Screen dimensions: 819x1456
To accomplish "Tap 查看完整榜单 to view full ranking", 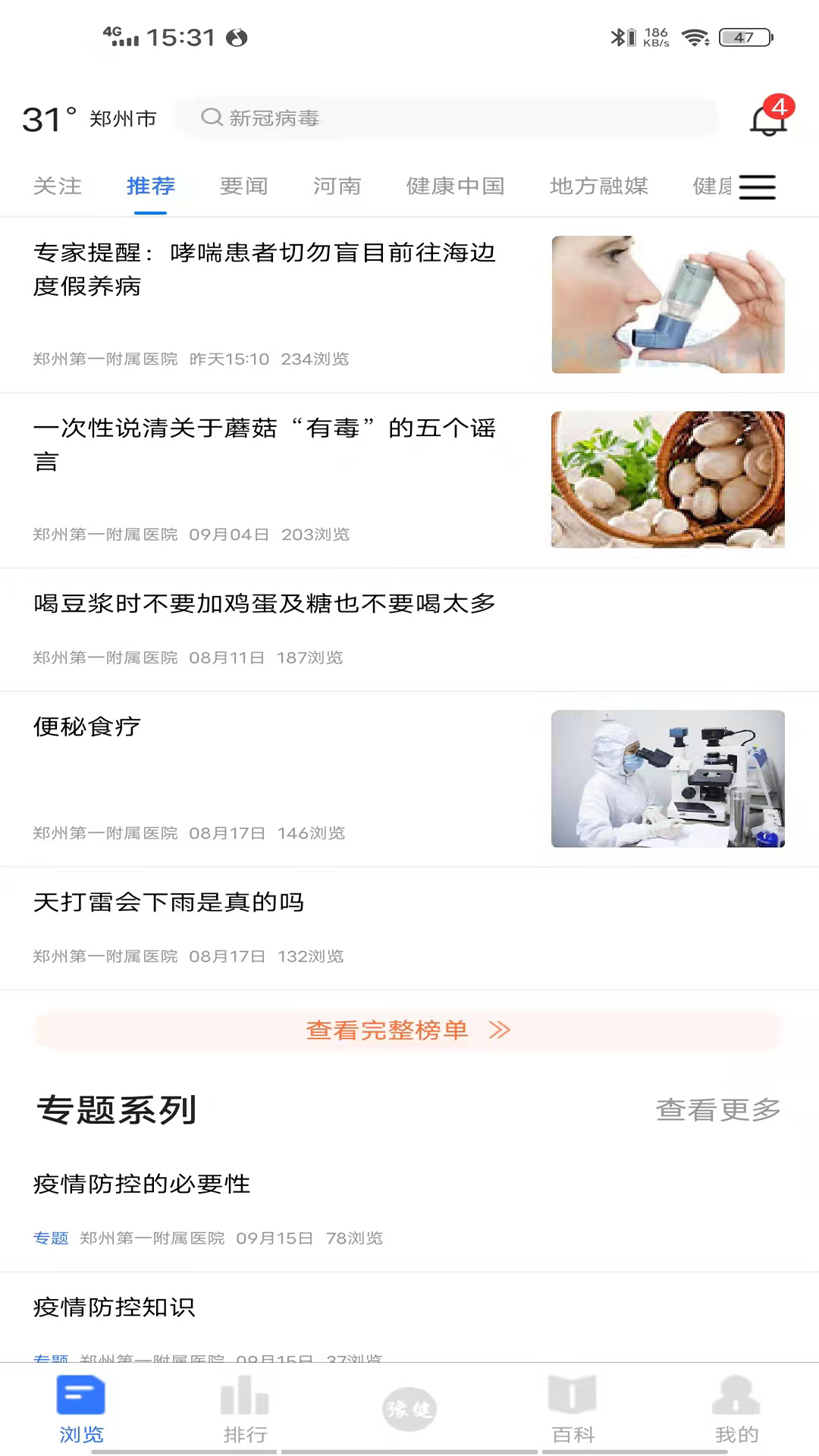I will pyautogui.click(x=408, y=1031).
